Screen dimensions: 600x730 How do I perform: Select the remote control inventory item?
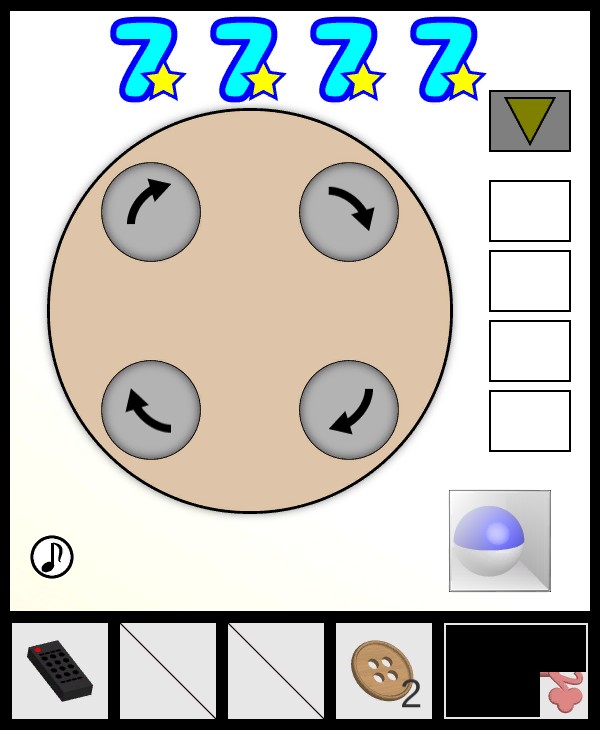[x=60, y=670]
